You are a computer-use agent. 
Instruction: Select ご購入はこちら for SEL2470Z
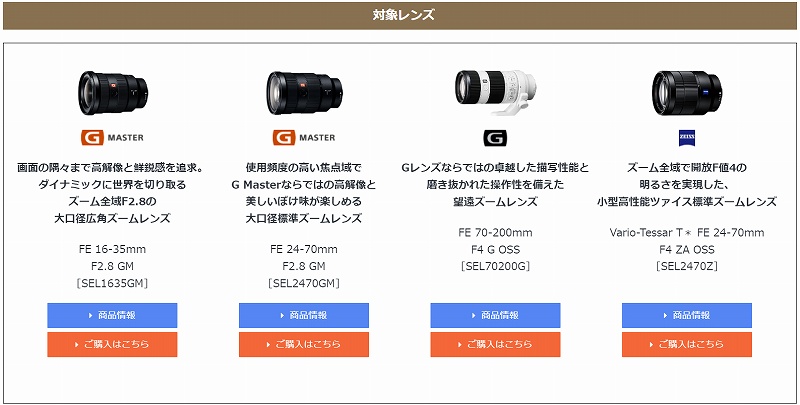(686, 344)
